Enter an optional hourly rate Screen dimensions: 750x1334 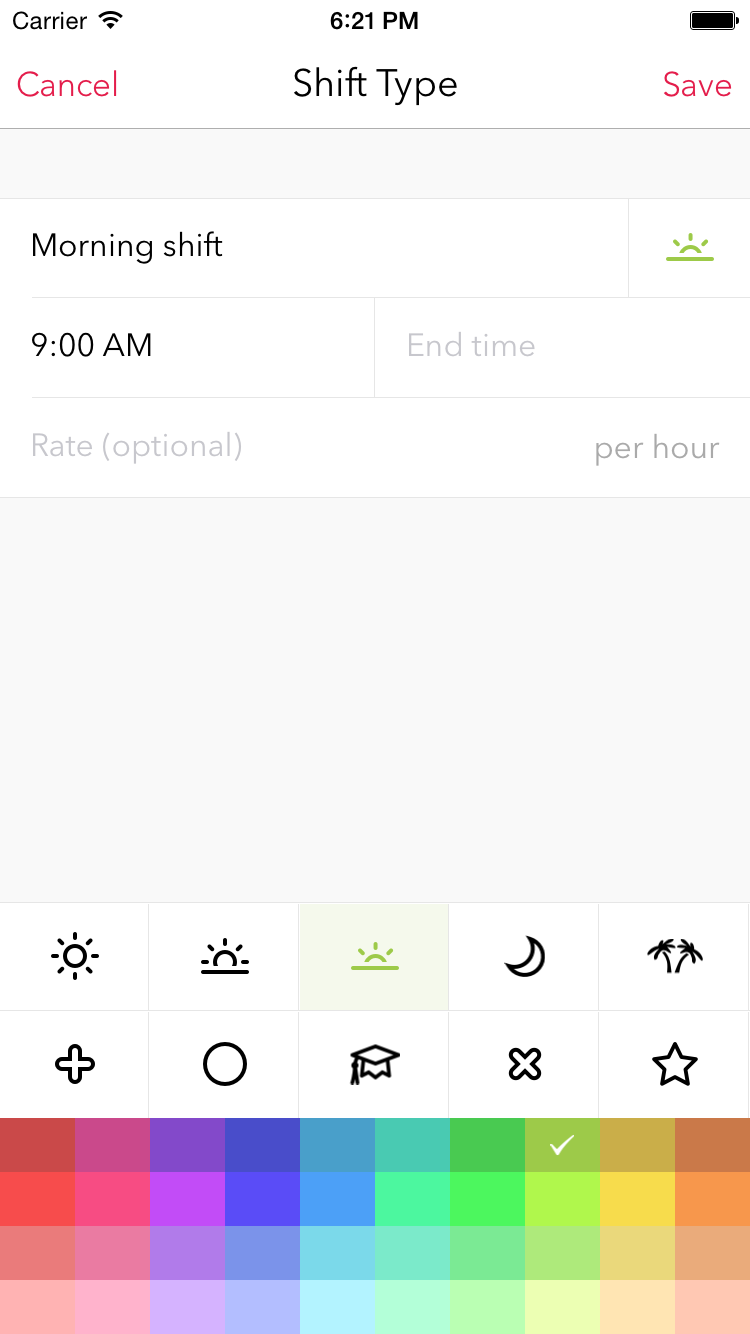(375, 447)
